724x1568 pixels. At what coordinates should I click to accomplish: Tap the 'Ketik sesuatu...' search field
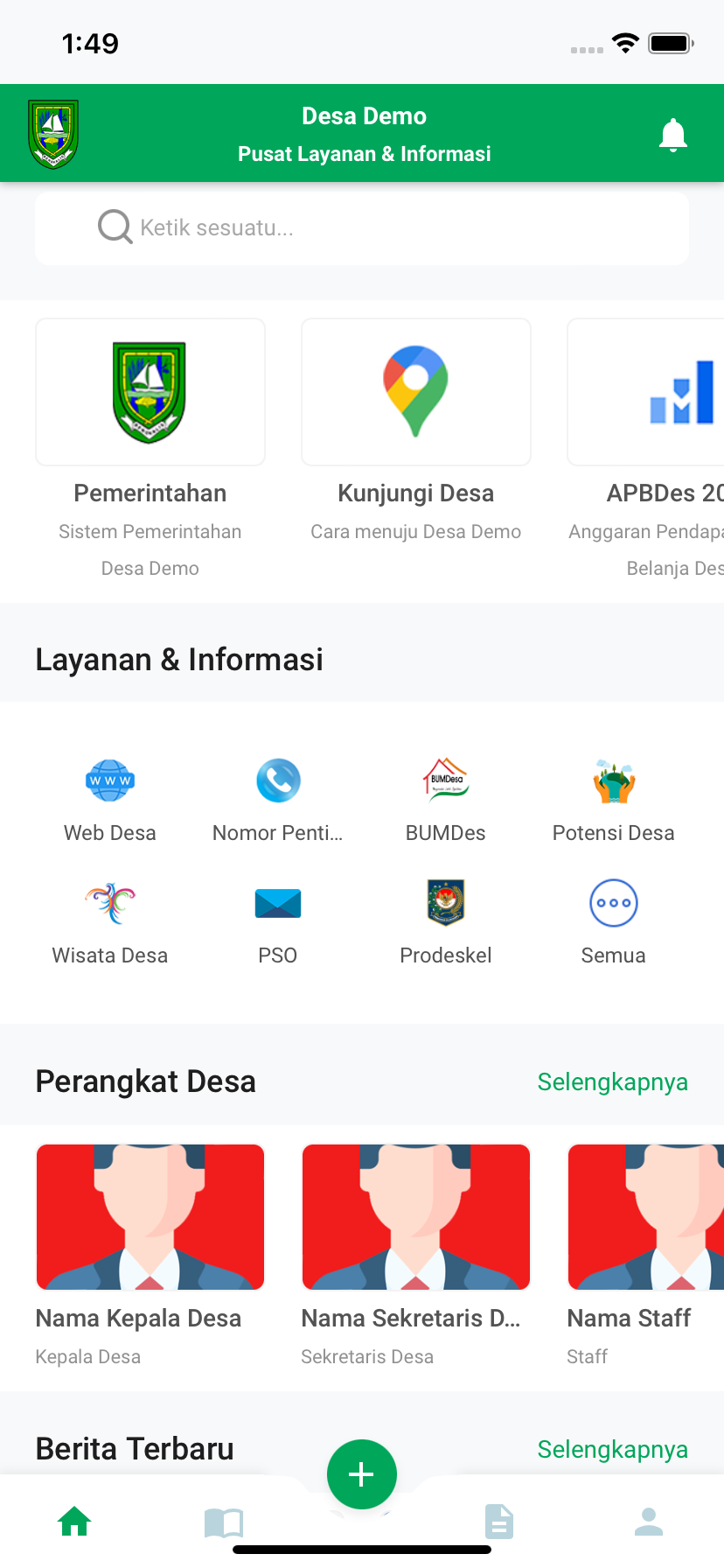362,228
